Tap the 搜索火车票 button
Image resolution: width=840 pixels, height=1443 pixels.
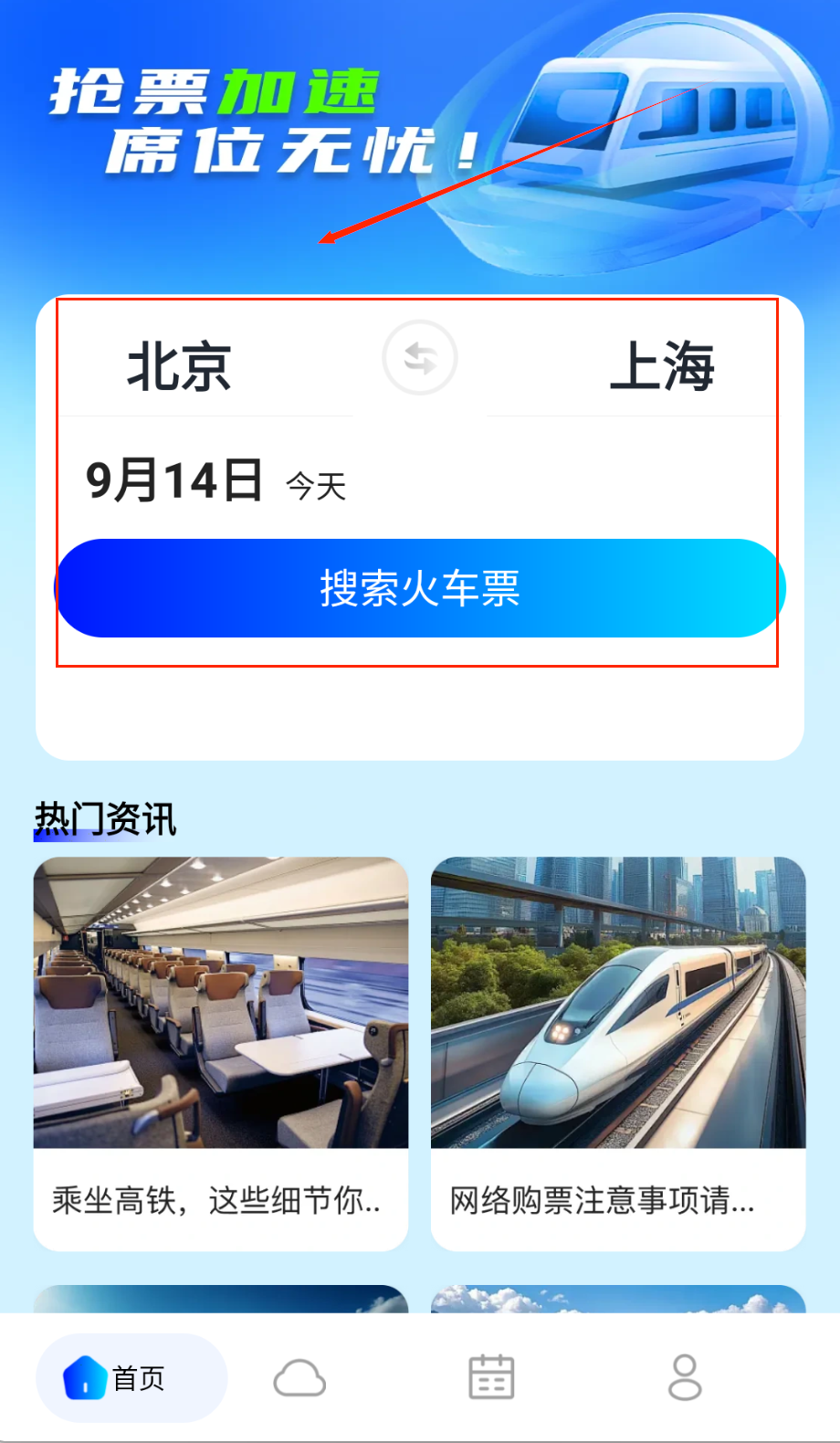(420, 588)
